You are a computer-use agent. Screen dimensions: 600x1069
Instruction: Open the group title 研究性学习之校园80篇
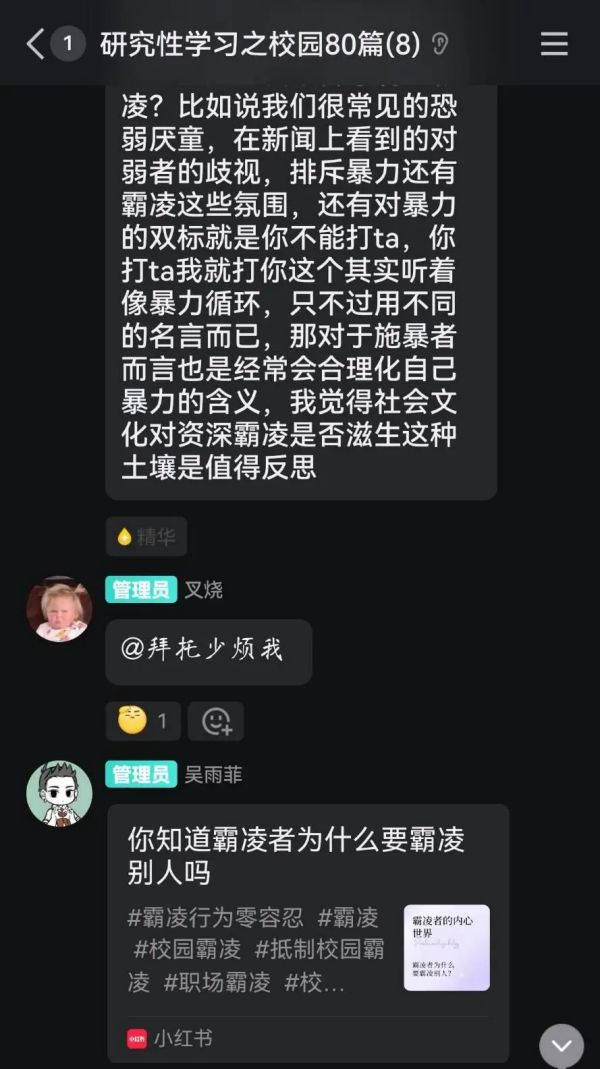260,44
